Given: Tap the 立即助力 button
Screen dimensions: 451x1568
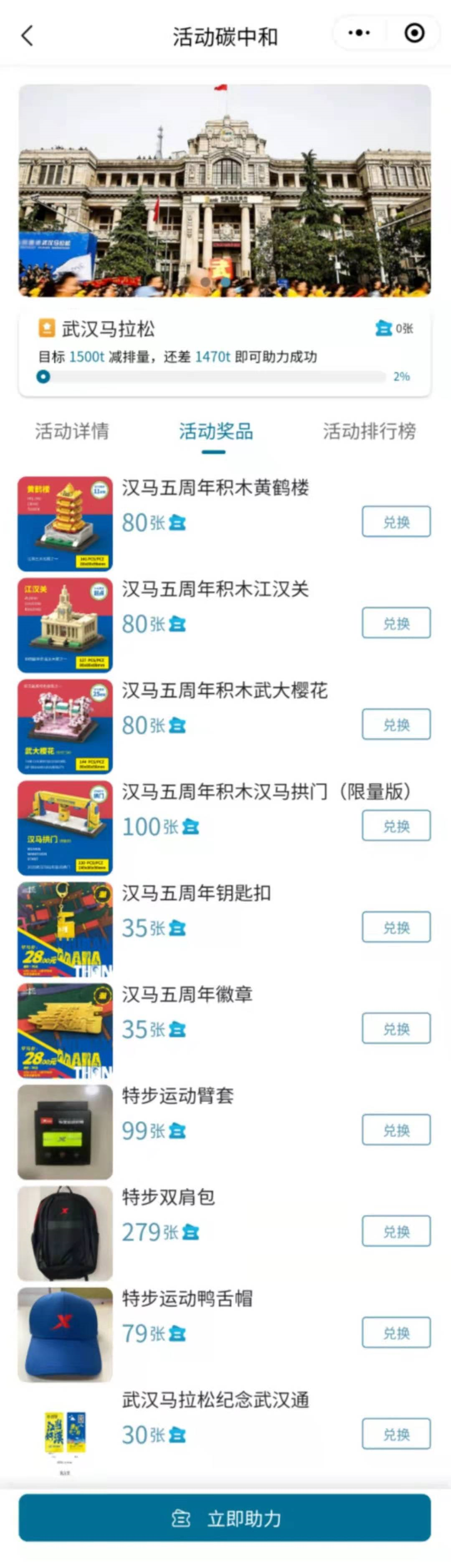Looking at the screenshot, I should (225, 1518).
